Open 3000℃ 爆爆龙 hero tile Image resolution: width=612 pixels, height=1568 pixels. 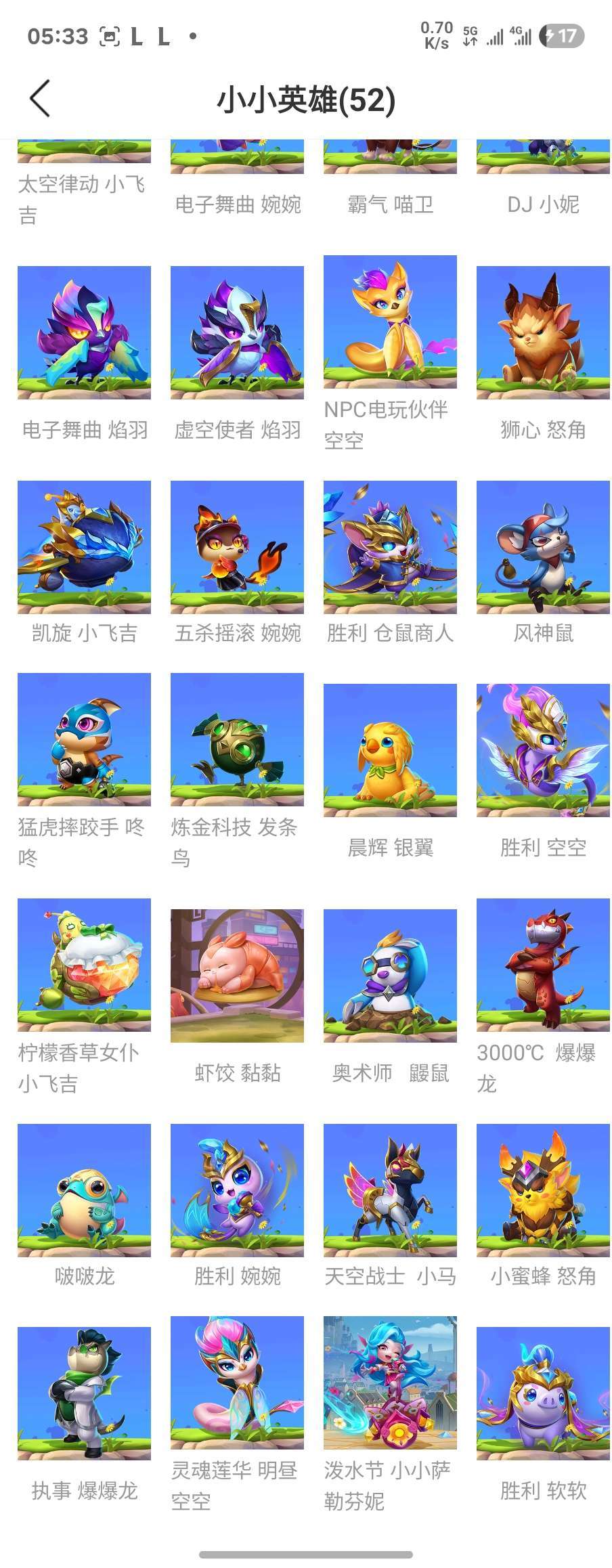543,965
